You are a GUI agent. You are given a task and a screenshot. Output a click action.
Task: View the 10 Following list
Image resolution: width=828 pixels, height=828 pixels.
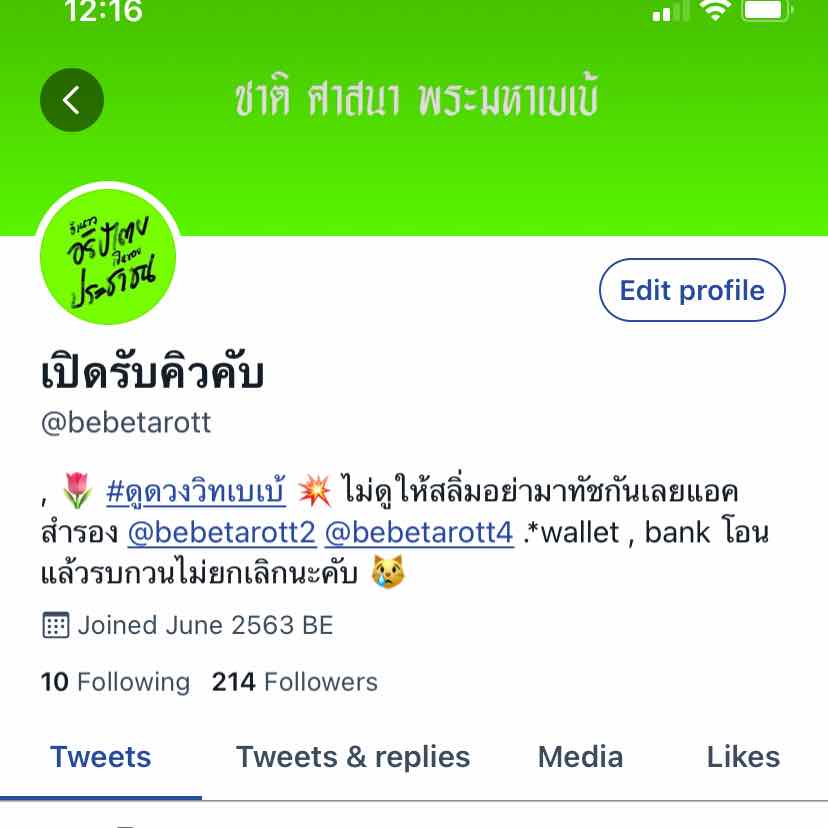[115, 682]
